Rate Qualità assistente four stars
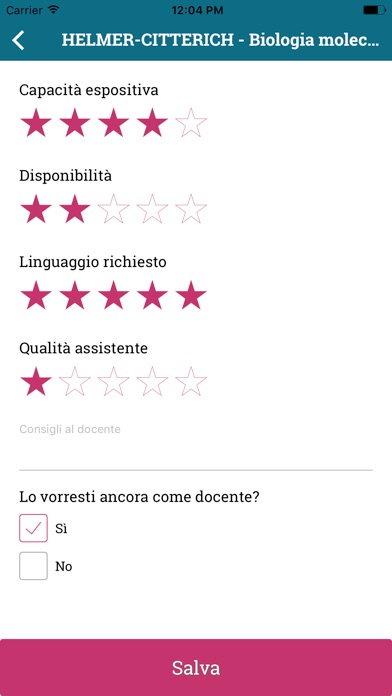Viewport: 392px width, 696px height. tap(152, 381)
